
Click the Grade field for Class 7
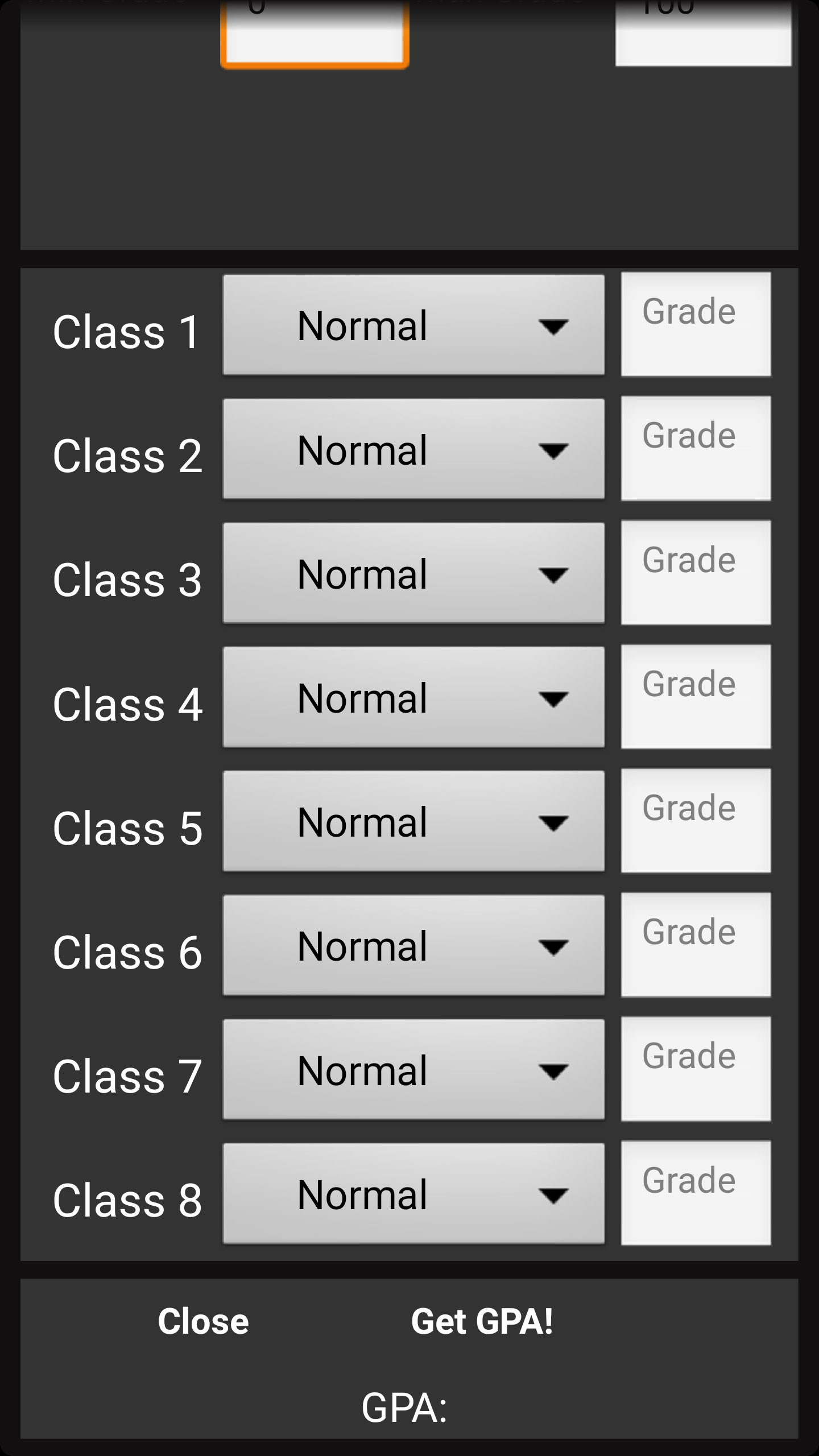pos(695,1068)
